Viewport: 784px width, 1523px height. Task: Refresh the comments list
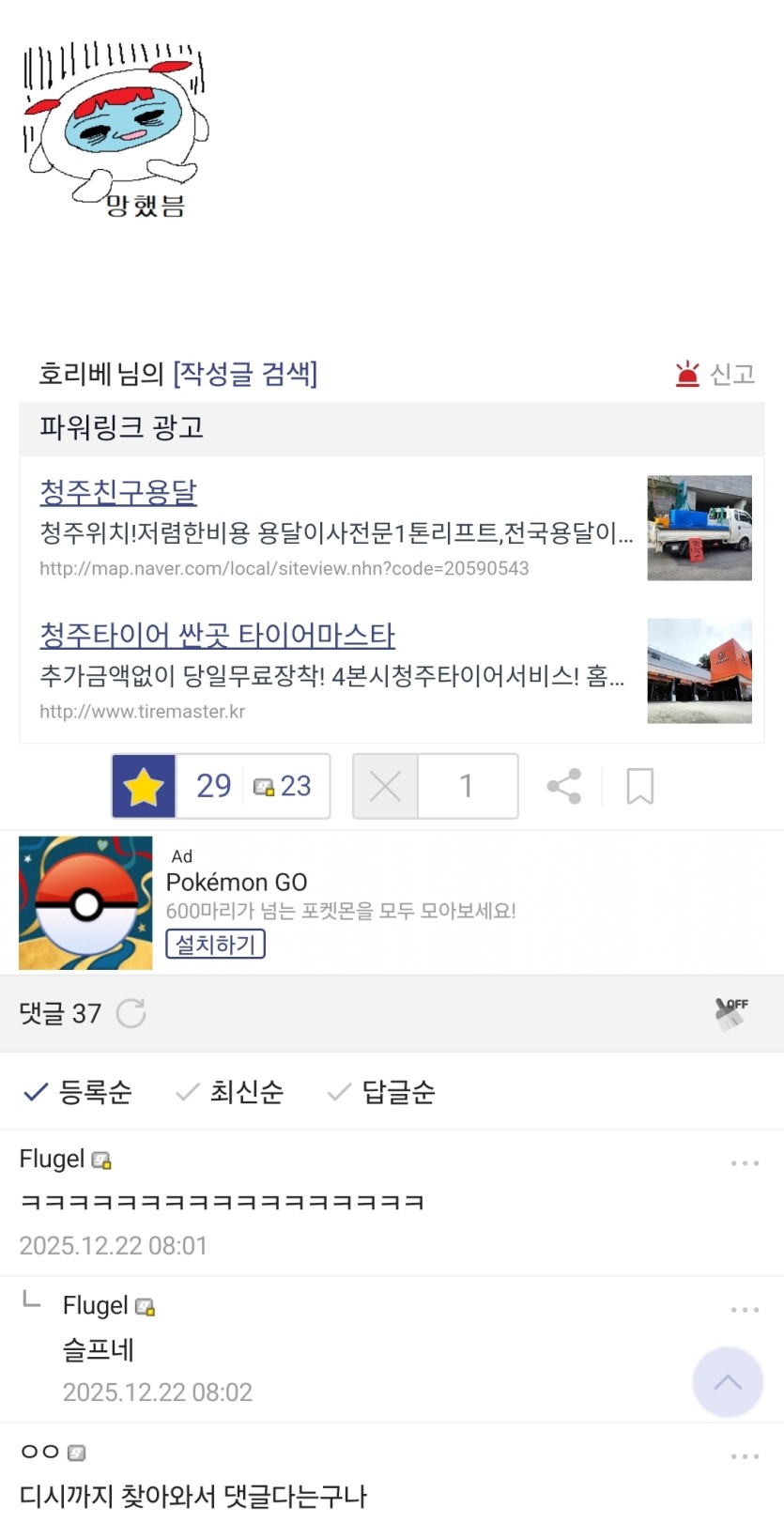coord(131,1013)
